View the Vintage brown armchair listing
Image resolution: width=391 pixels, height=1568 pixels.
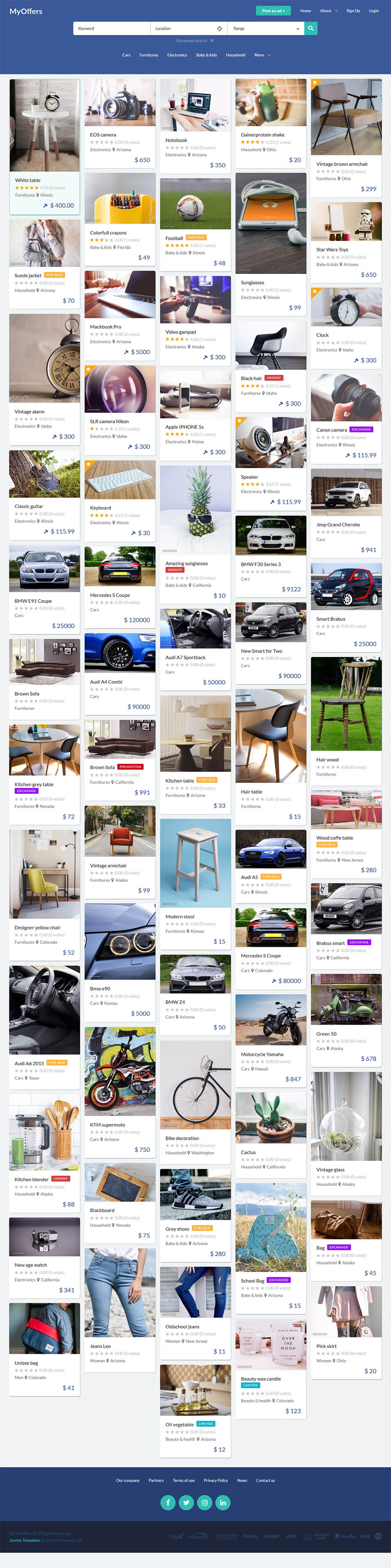tap(342, 164)
